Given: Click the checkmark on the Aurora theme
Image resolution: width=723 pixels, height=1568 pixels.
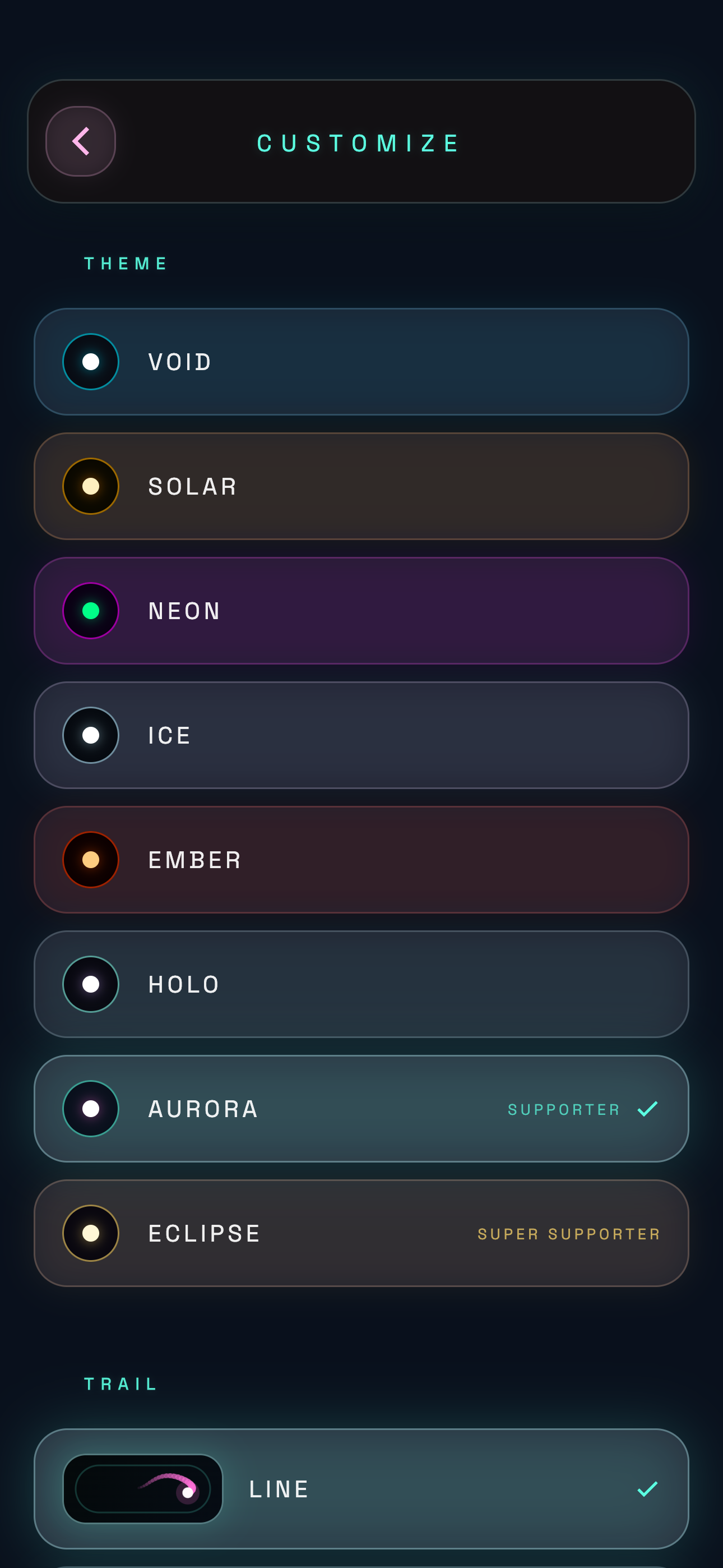Looking at the screenshot, I should 647,1109.
